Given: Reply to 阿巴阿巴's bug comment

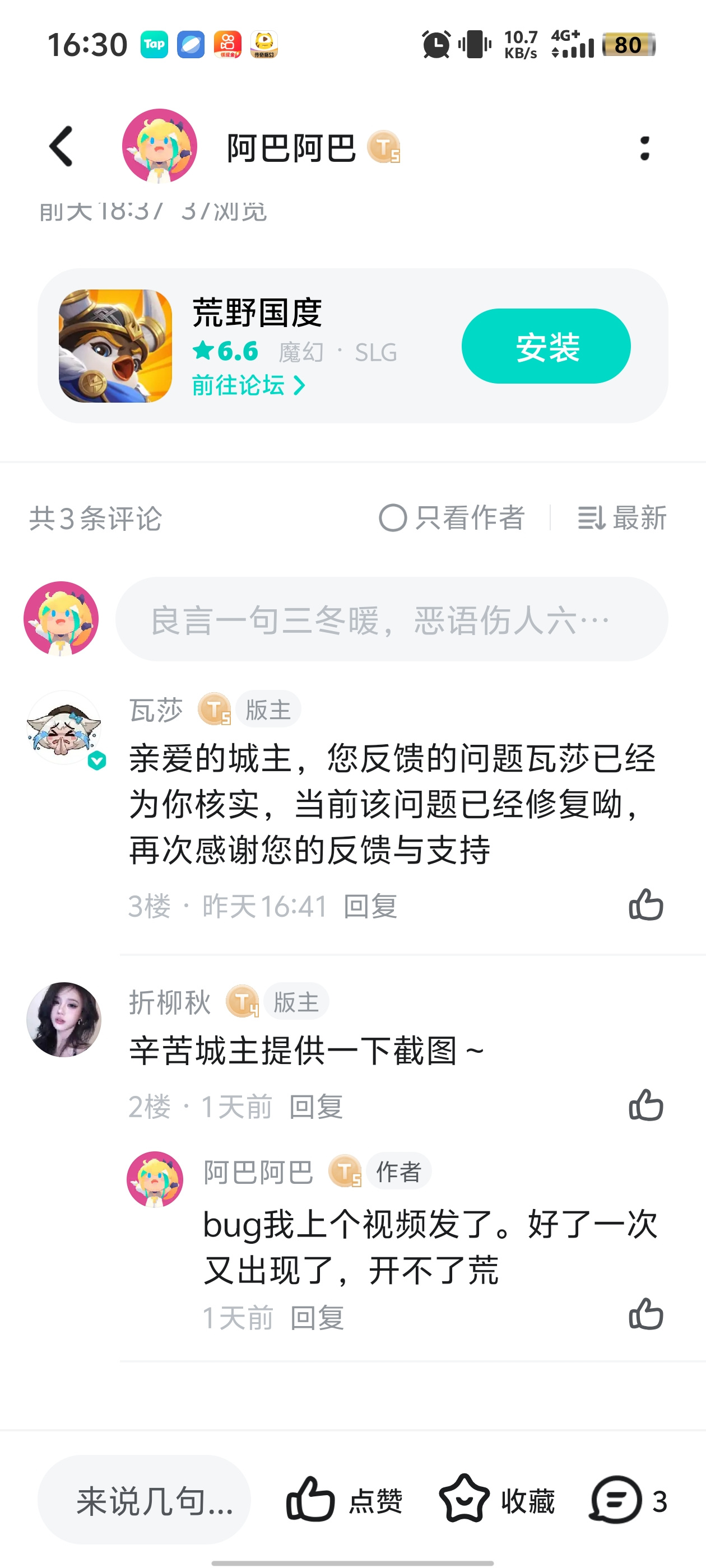Looking at the screenshot, I should tap(317, 1318).
